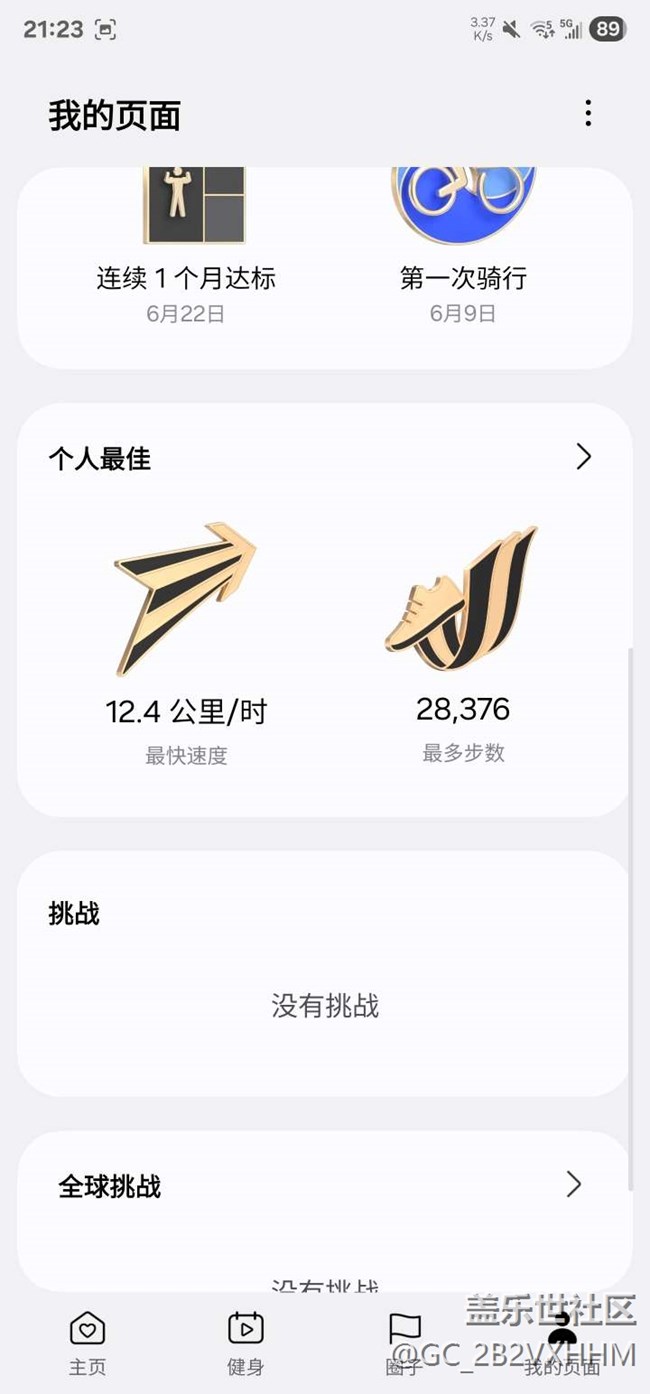Open the 第一次骑行 badge
Viewport: 650px width, 1394px height.
coord(463,250)
